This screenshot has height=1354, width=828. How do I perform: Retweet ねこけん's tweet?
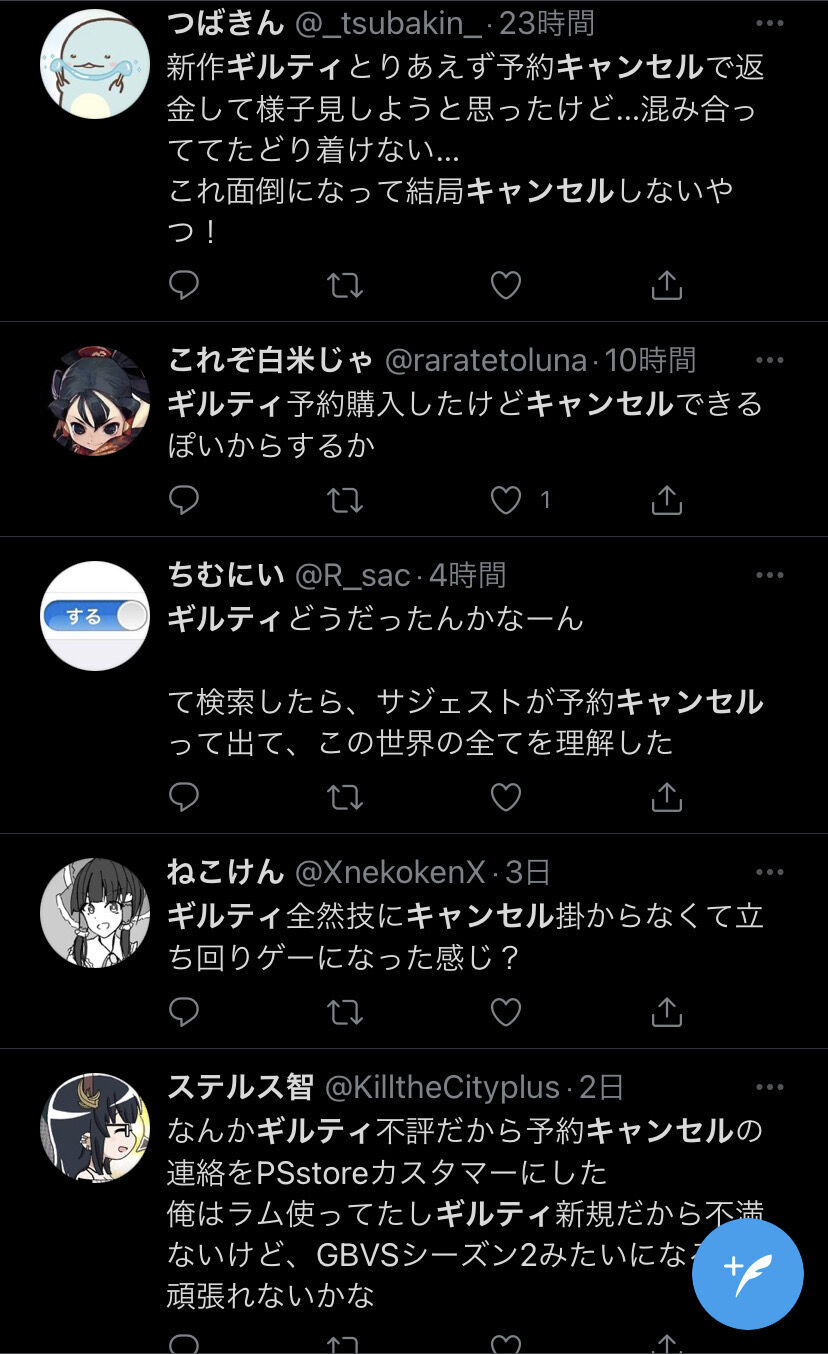tap(345, 1012)
